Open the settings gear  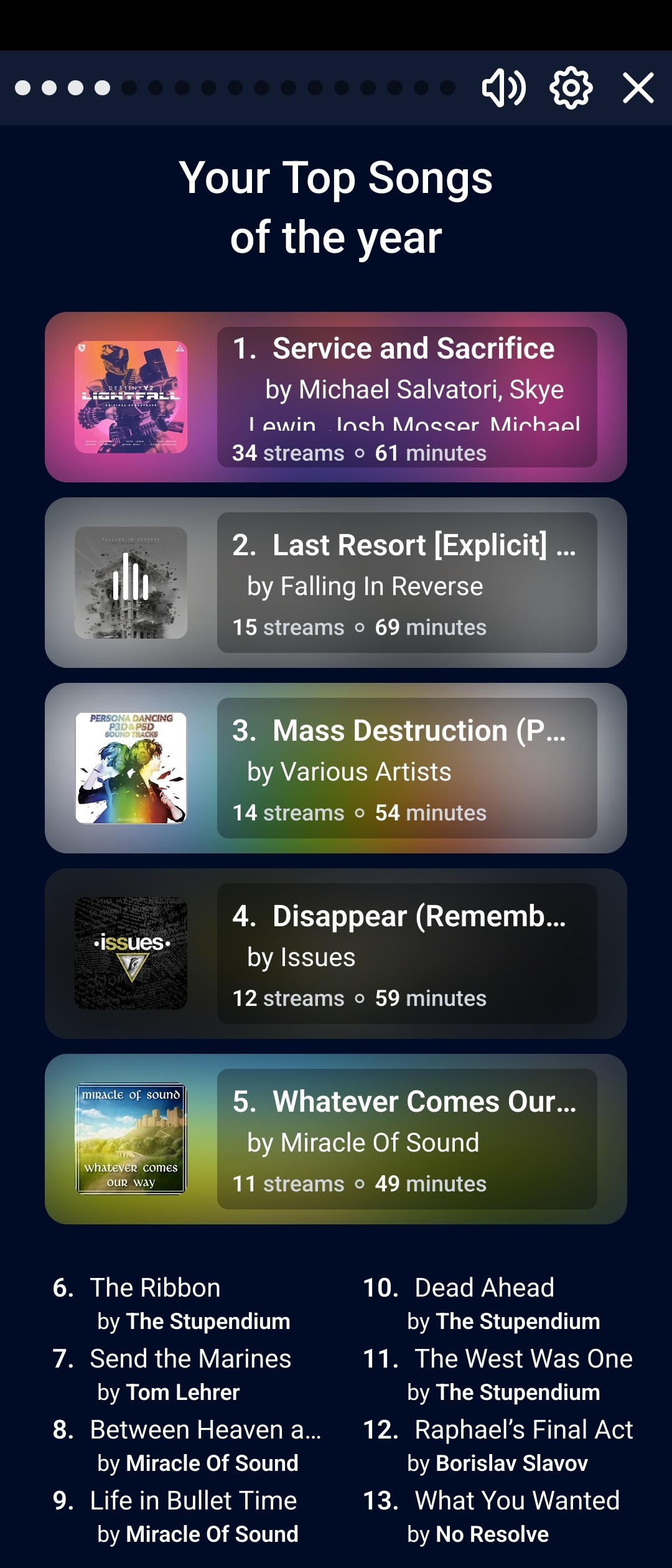pyautogui.click(x=571, y=88)
